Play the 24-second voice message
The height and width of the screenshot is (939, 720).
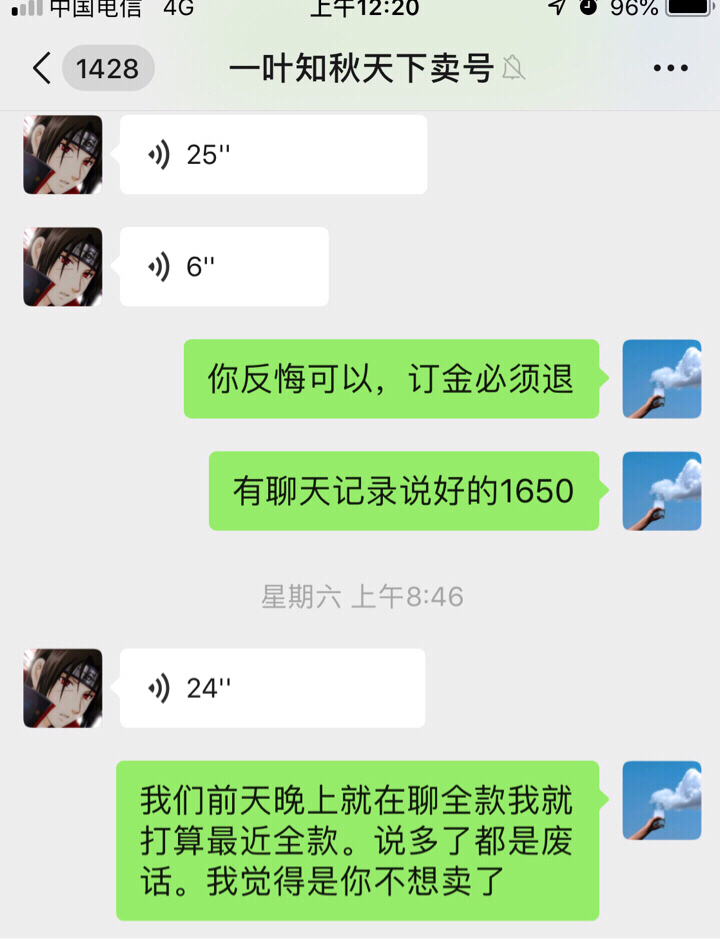[272, 688]
